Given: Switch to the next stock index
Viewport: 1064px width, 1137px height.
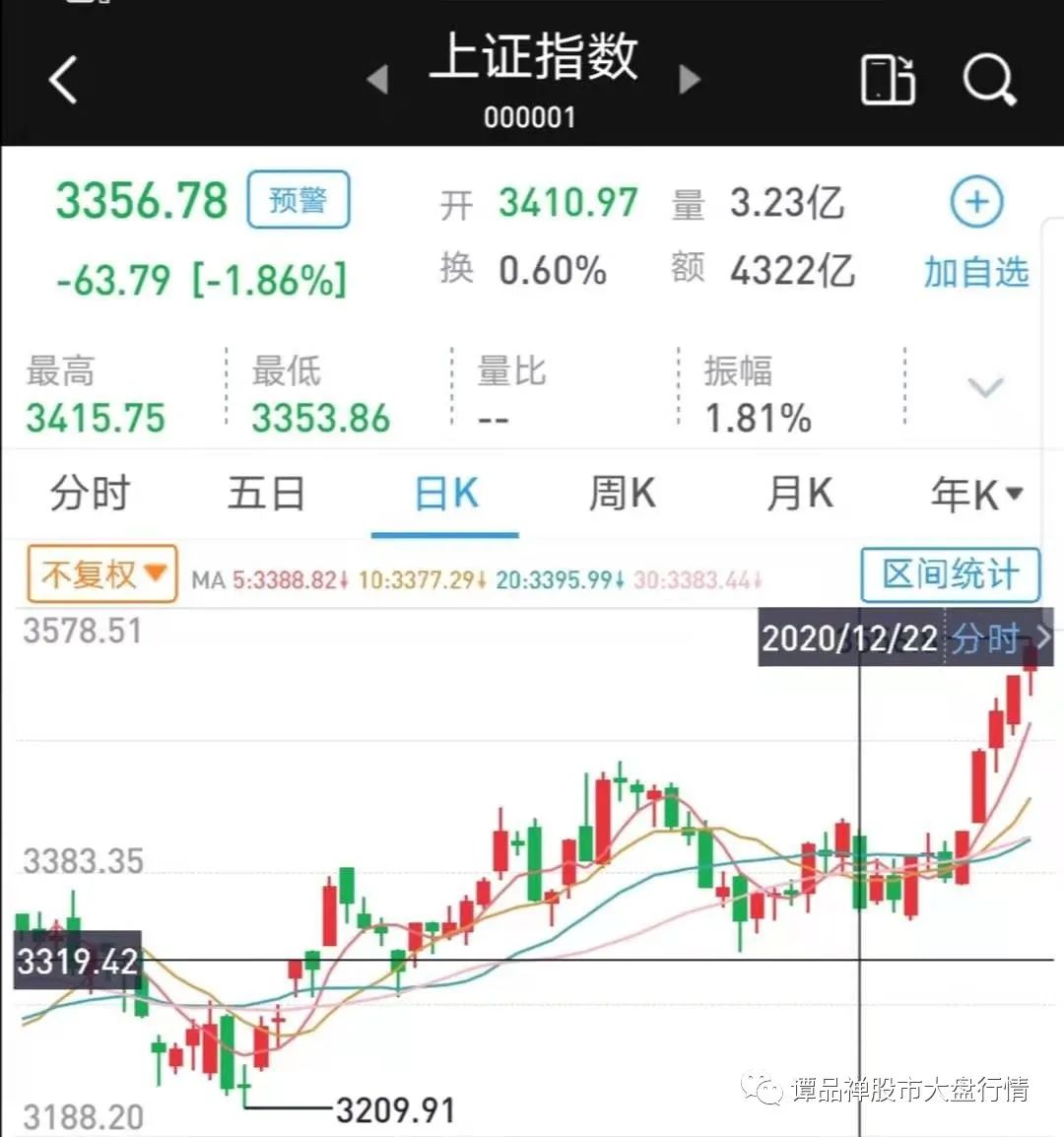Looking at the screenshot, I should pos(690,80).
